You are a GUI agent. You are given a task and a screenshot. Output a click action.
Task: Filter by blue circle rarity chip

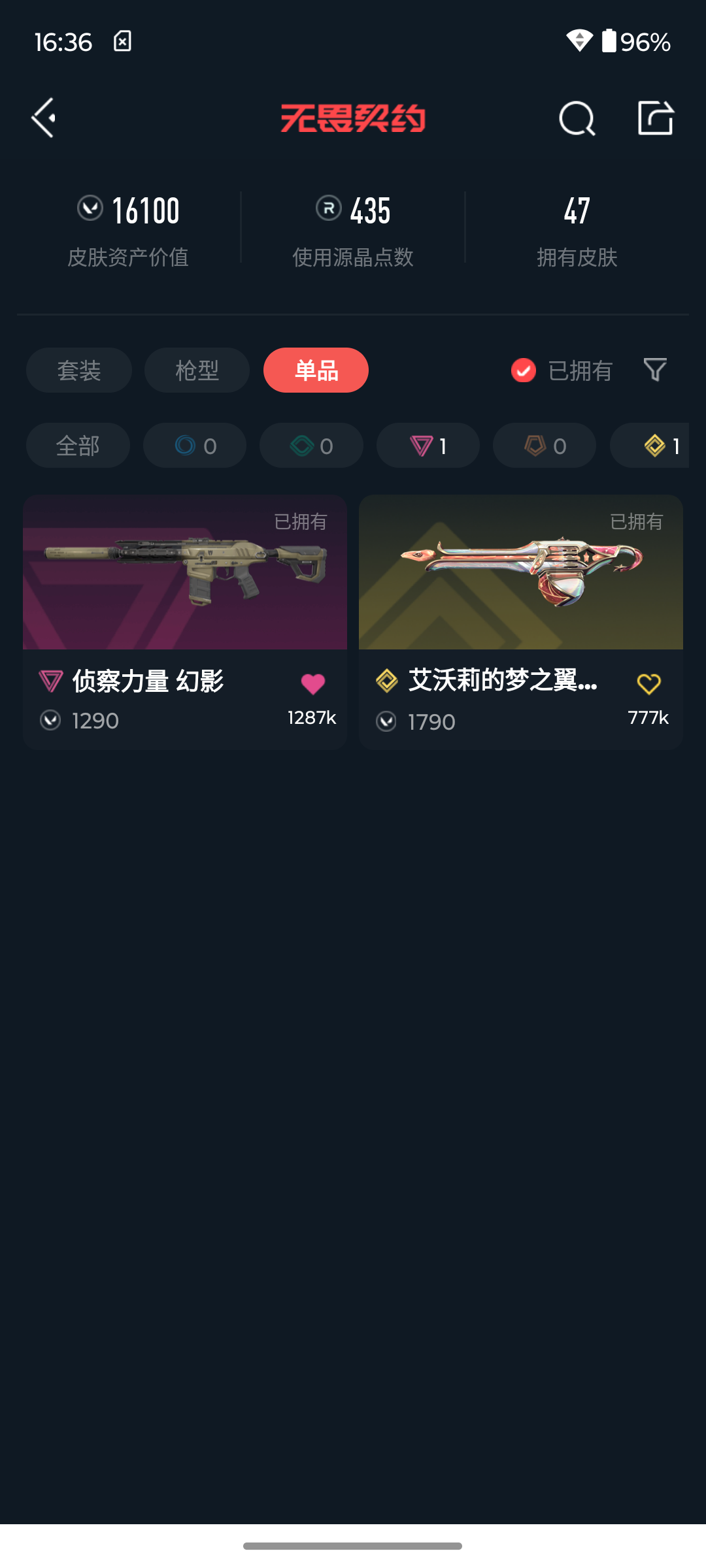(195, 446)
